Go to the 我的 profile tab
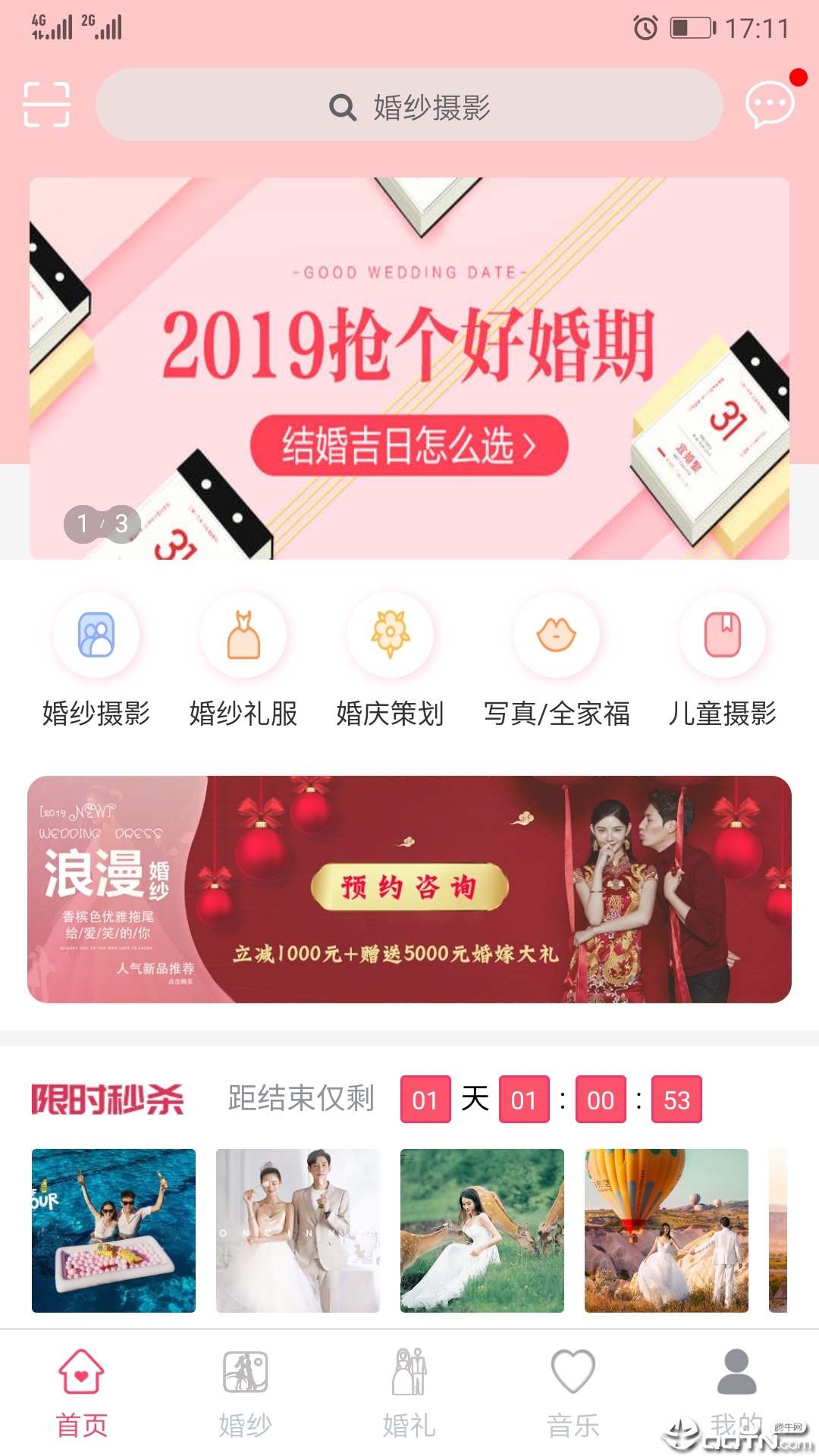 point(737,1392)
